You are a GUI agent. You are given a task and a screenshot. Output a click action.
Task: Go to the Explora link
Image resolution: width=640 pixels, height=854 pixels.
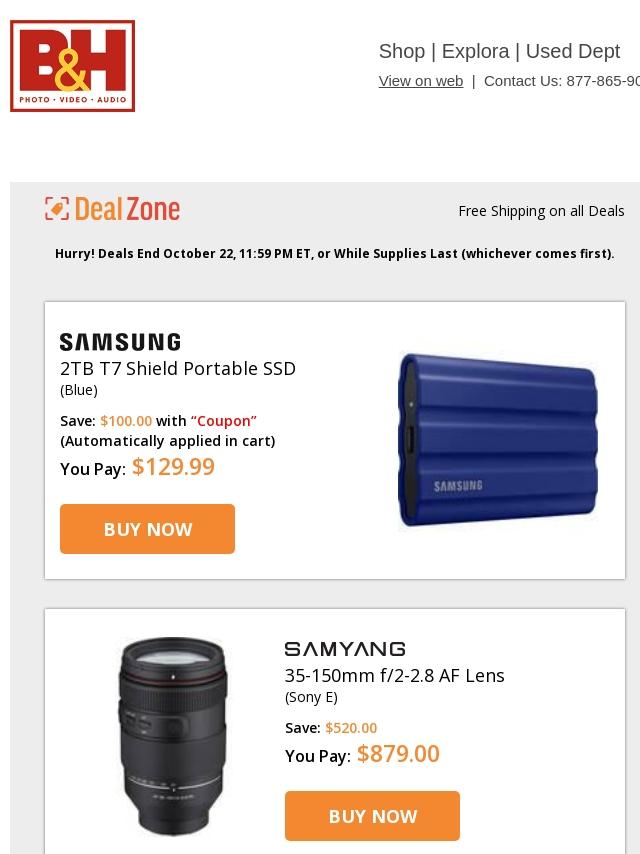click(x=475, y=51)
